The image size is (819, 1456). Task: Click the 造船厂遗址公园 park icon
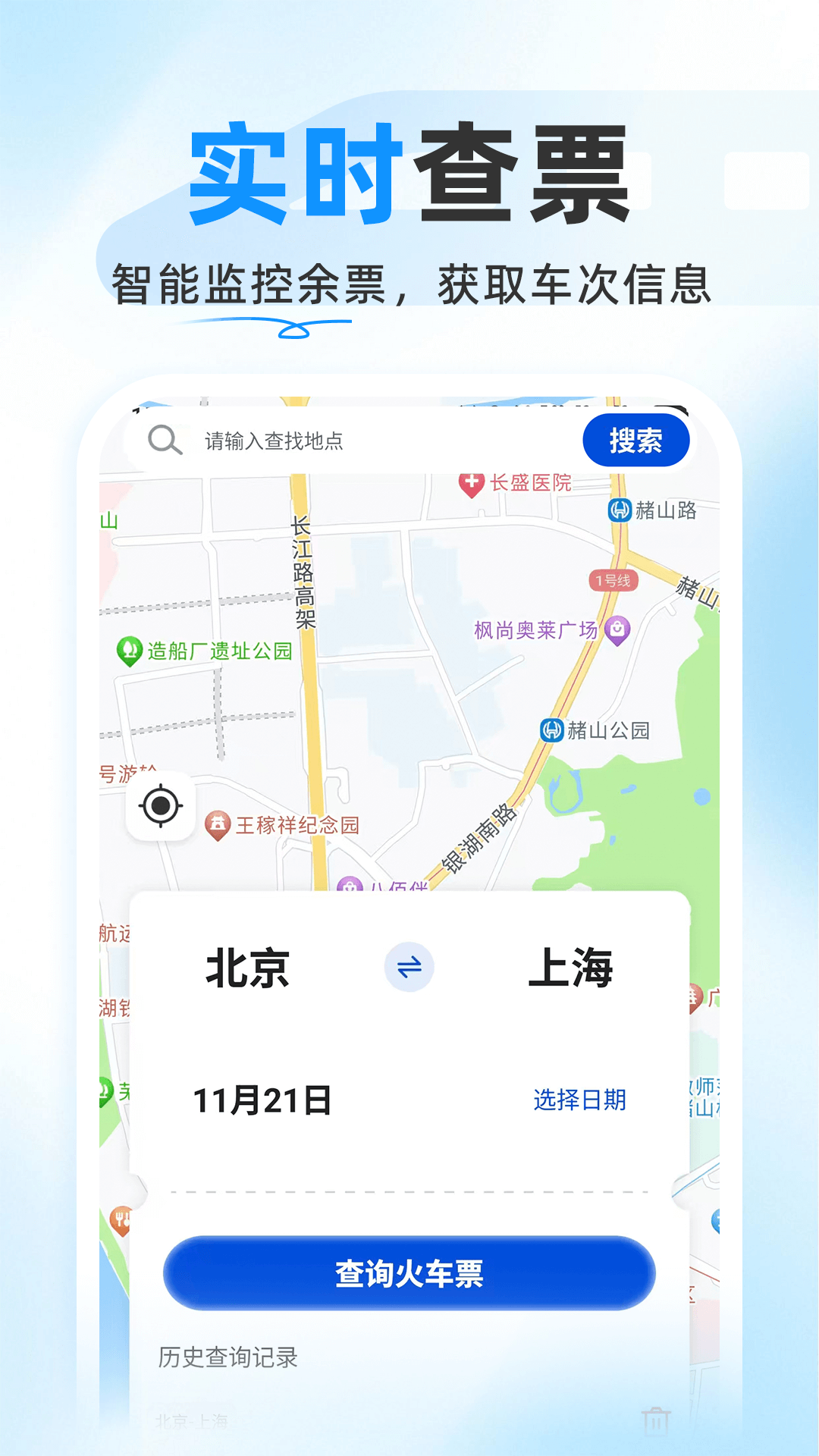[130, 650]
